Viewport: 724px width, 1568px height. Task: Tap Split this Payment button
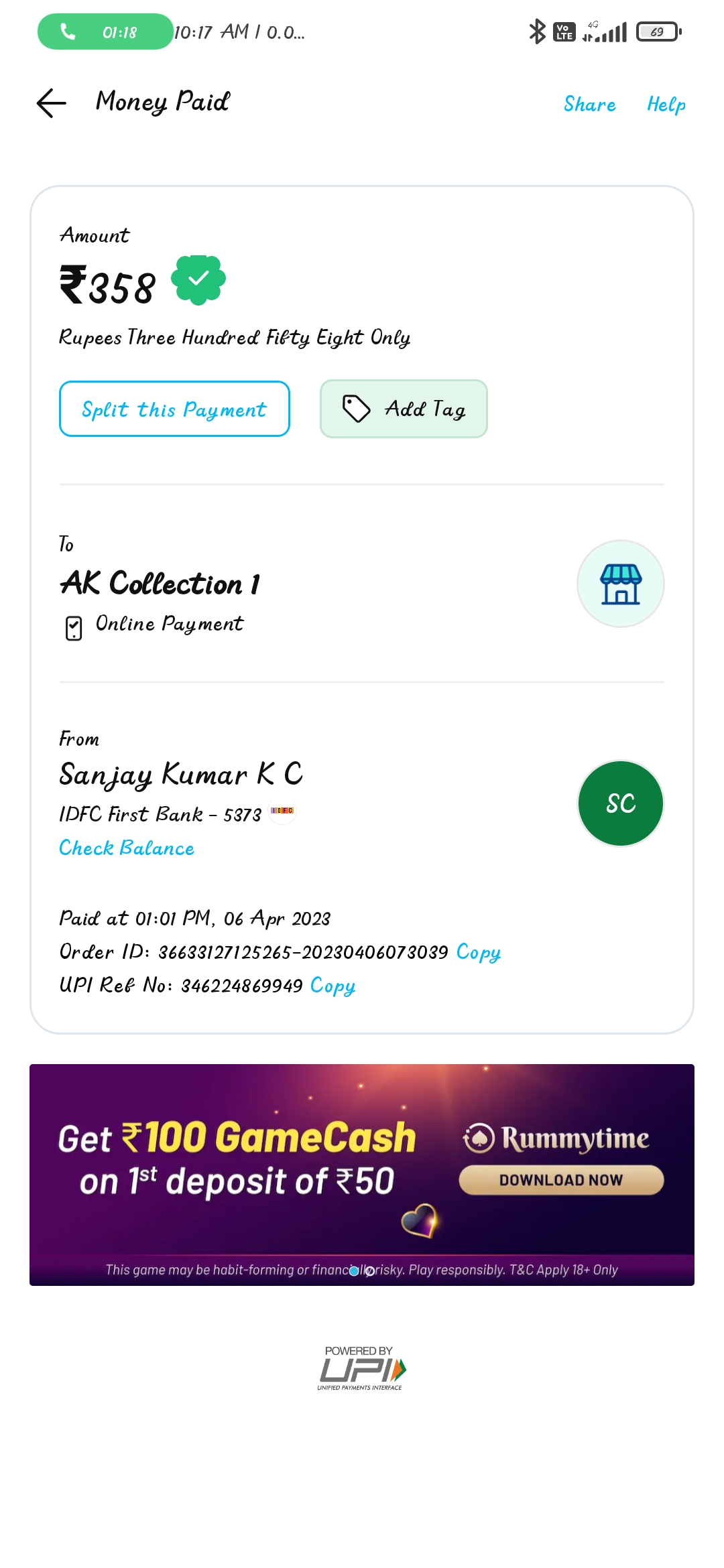pos(174,409)
